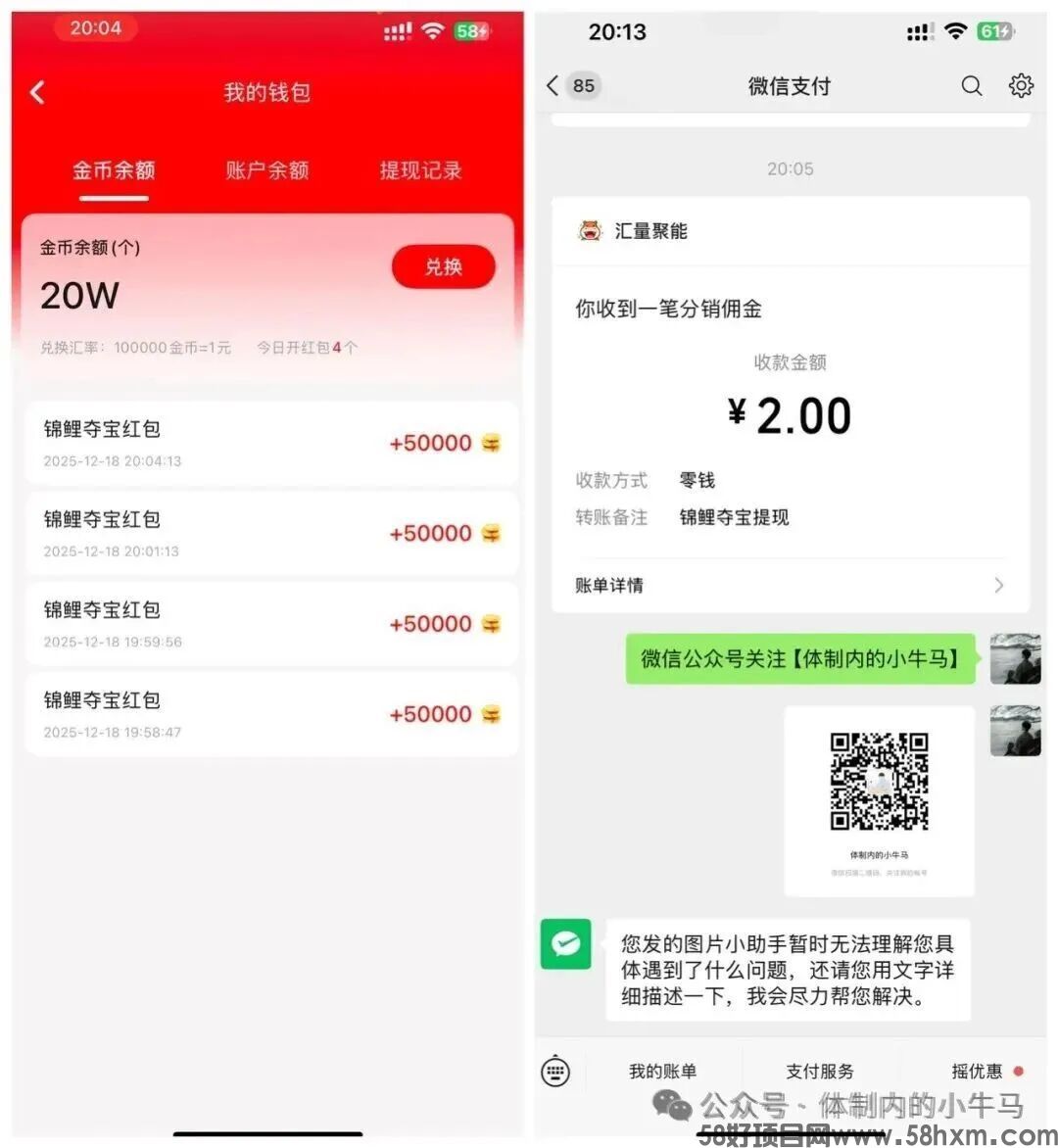Open the WeChat Pay settings gear
Image resolution: width=1058 pixels, height=1148 pixels.
1021,86
